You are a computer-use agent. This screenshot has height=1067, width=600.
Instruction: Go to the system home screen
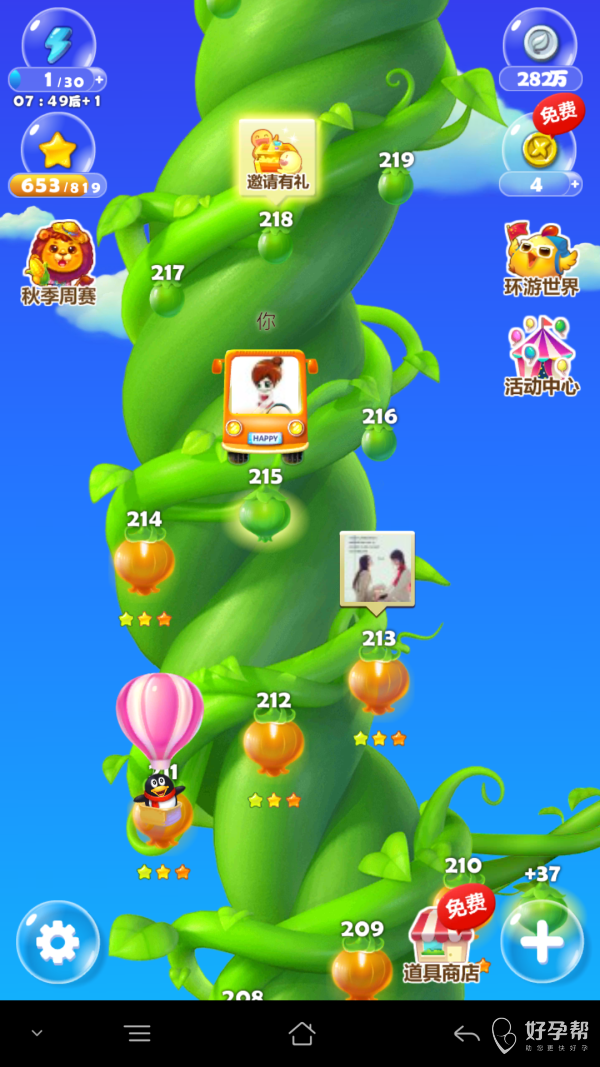301,1033
